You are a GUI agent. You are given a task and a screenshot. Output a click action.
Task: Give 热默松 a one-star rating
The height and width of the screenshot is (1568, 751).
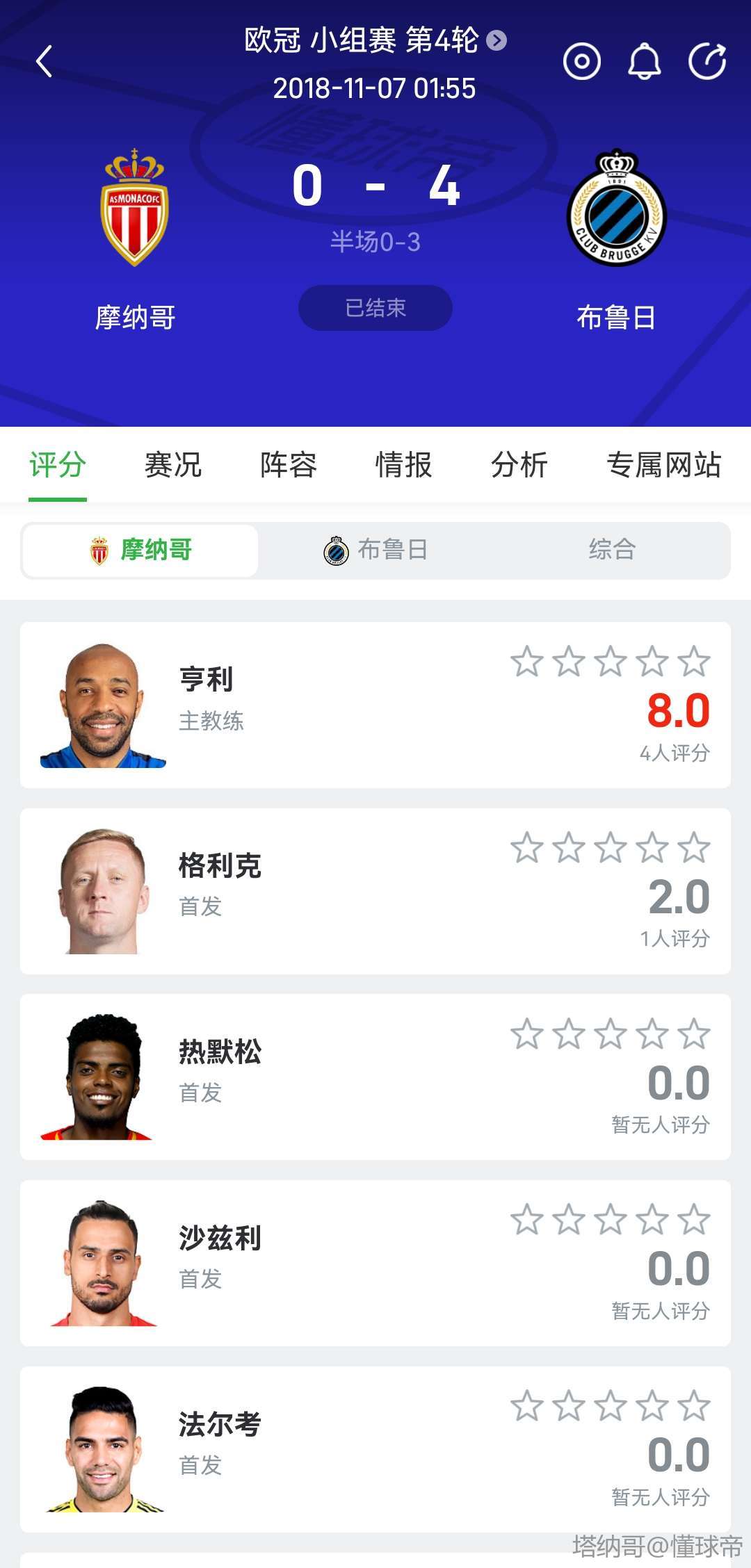[527, 1034]
